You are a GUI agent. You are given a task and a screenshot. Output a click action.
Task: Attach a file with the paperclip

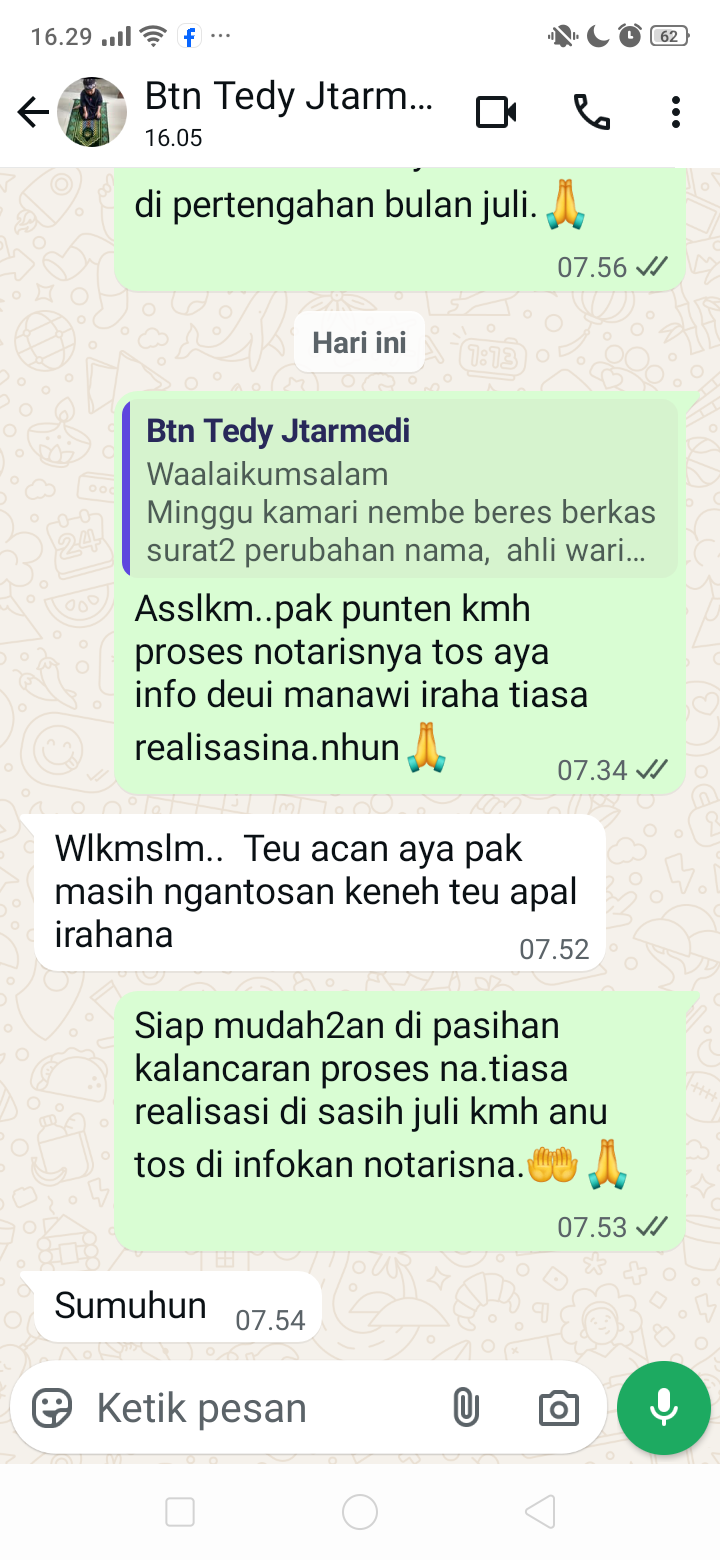[465, 1408]
